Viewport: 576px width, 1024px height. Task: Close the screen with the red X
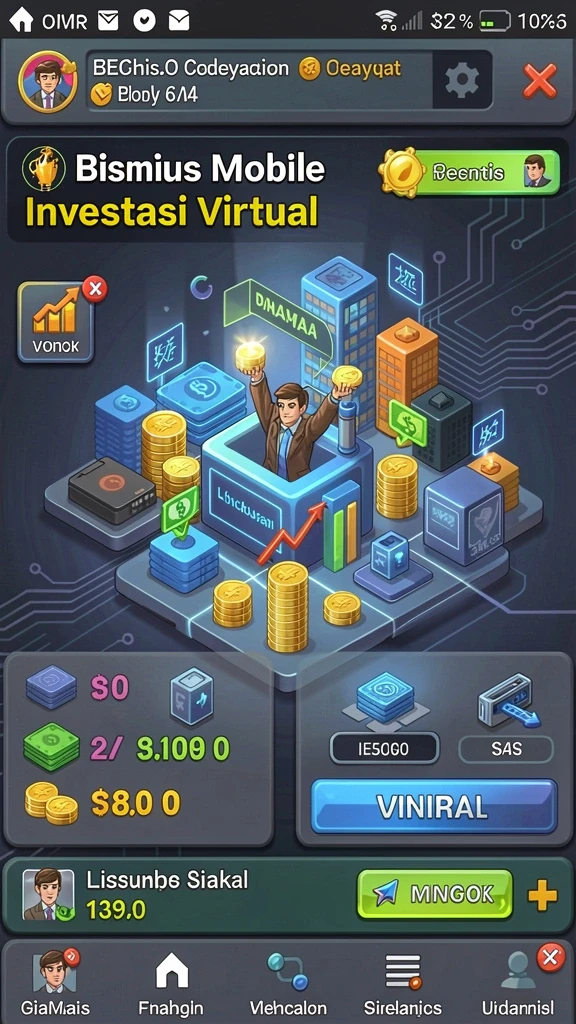click(x=540, y=81)
